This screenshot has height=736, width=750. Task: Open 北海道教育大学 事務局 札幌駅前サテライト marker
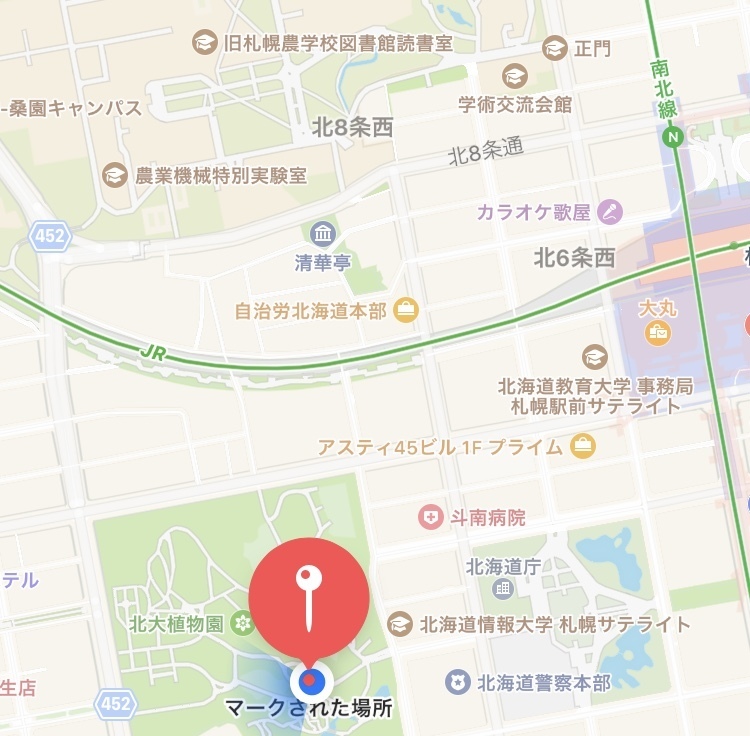tap(594, 356)
